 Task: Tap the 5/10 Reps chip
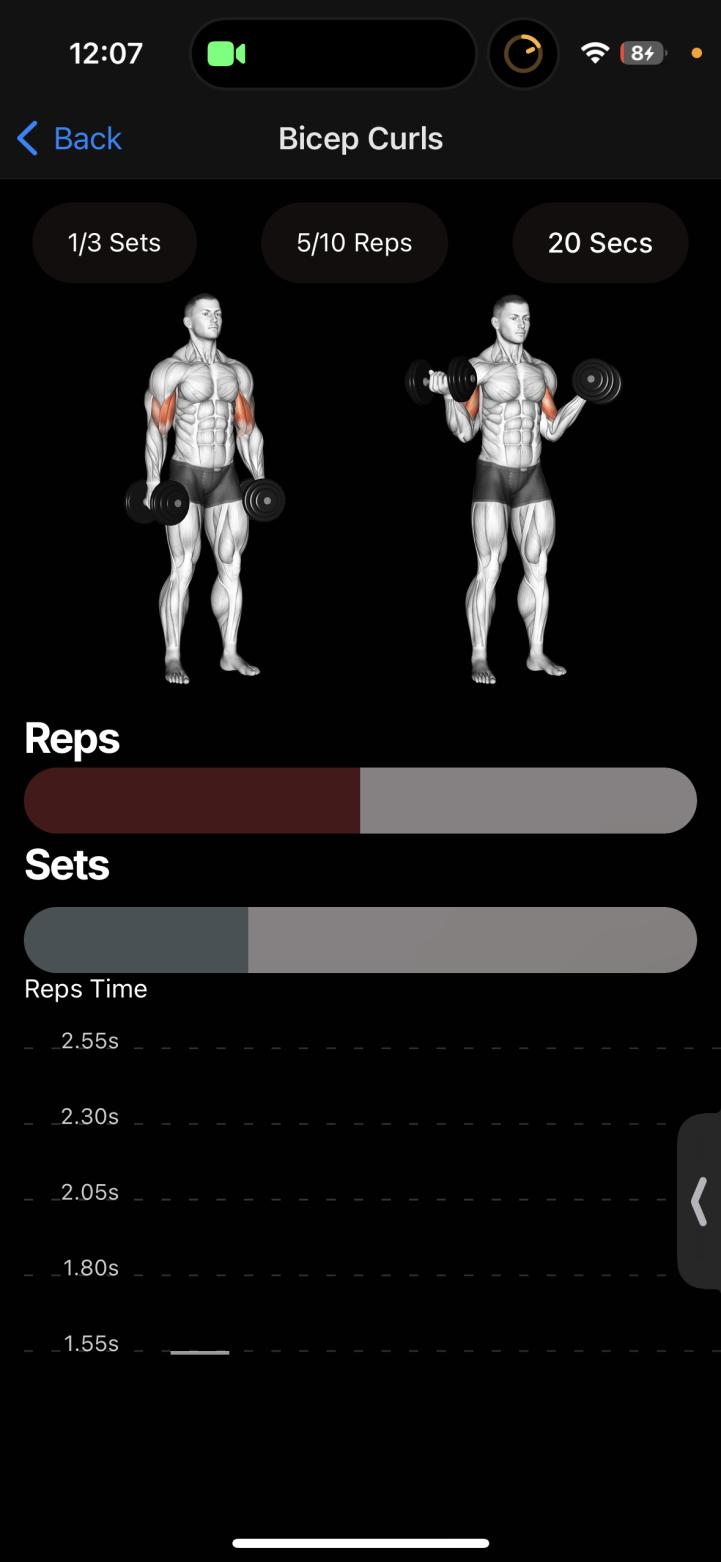[x=354, y=243]
